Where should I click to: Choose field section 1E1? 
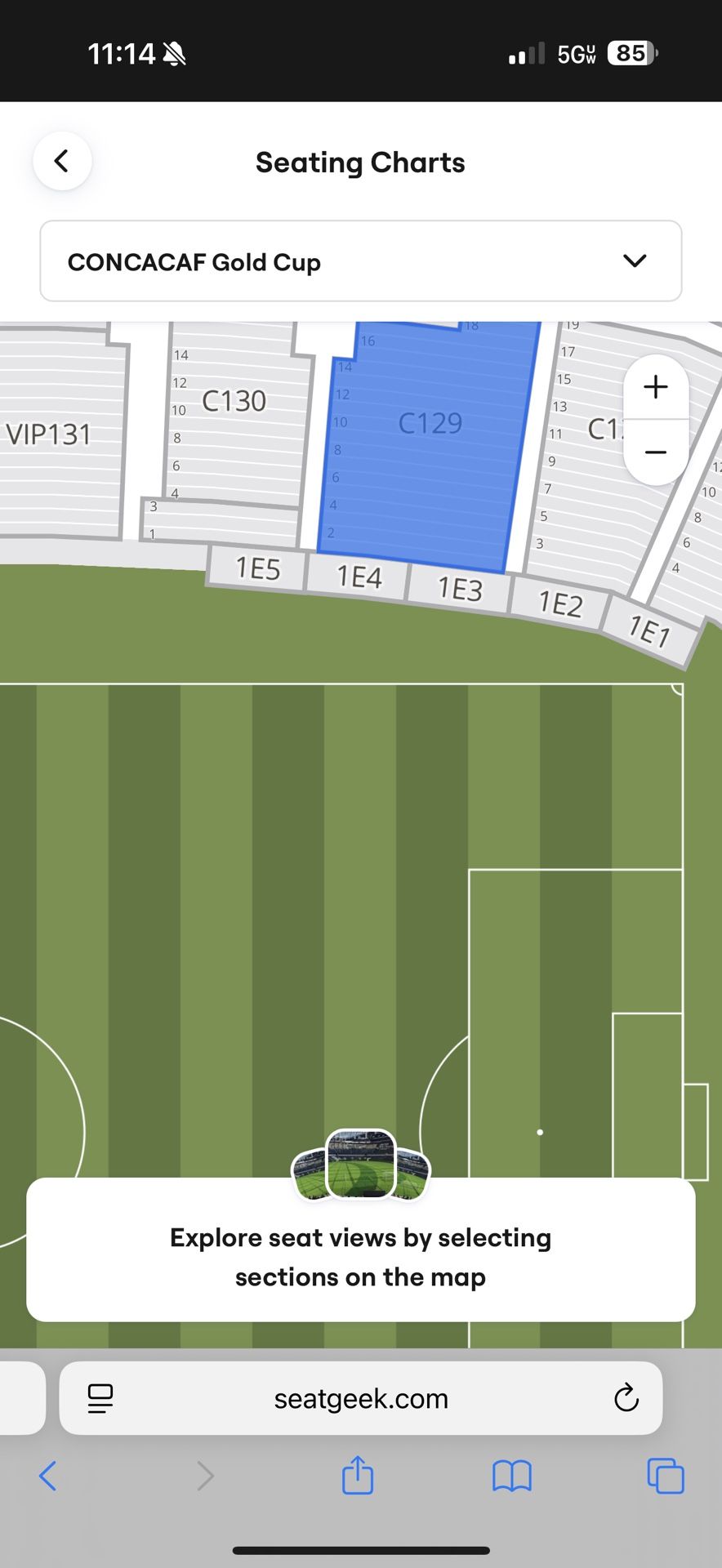point(650,630)
